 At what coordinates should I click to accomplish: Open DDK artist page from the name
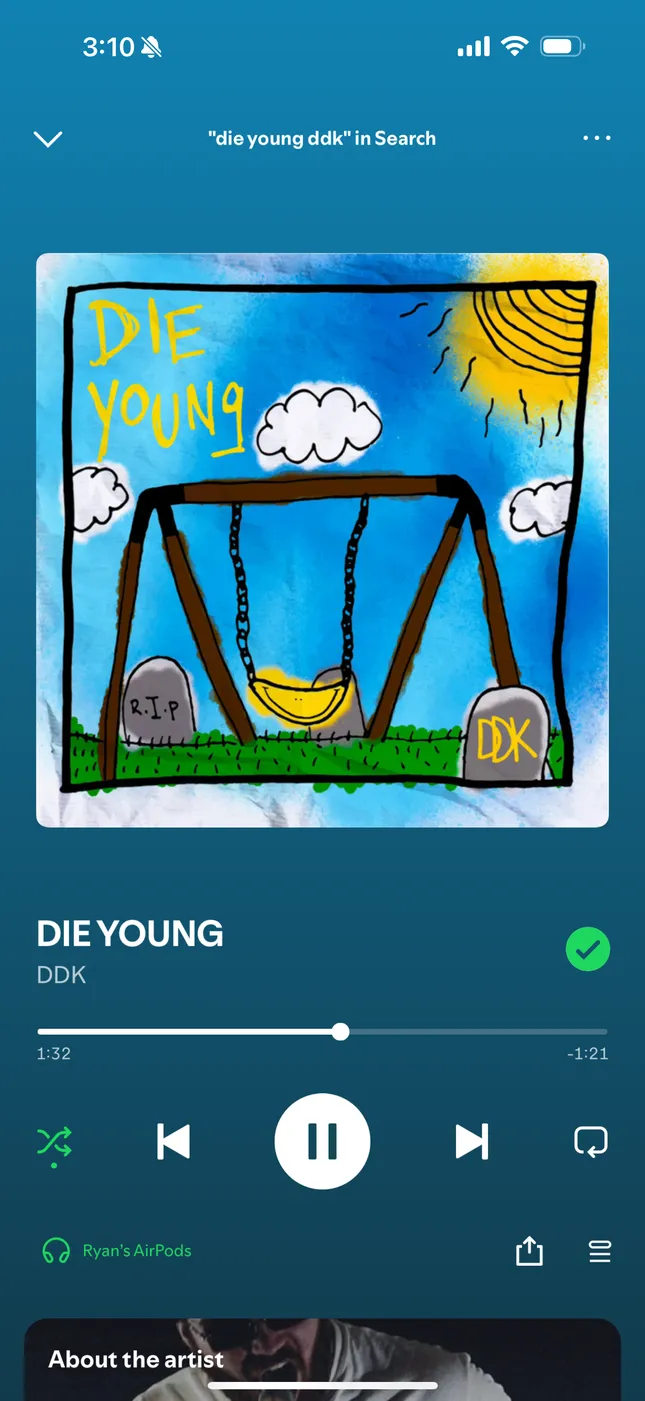[62, 974]
